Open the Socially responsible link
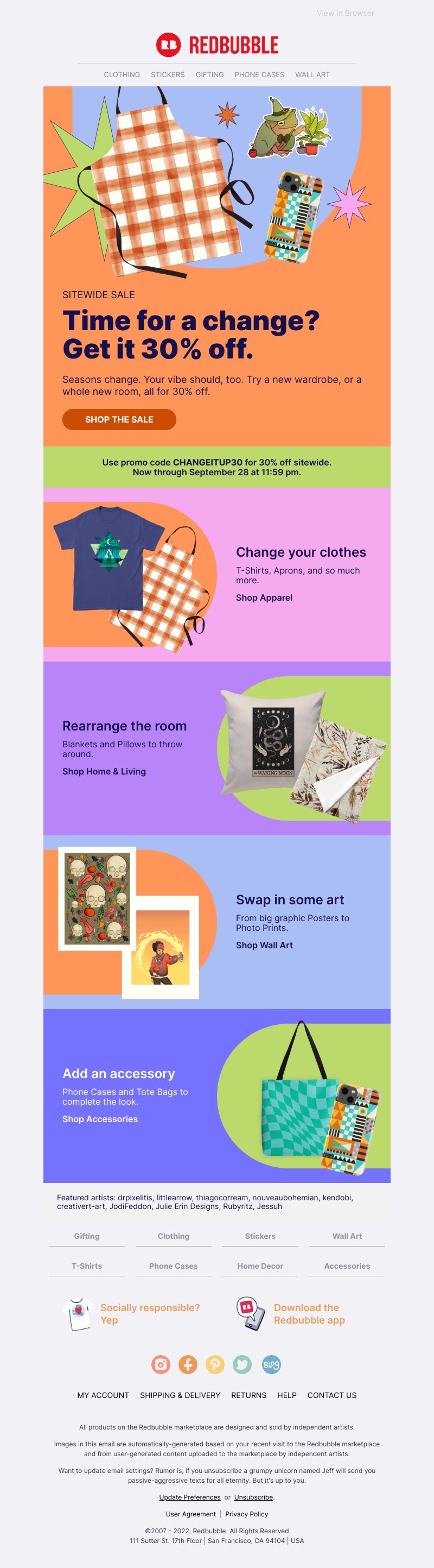 [150, 1314]
